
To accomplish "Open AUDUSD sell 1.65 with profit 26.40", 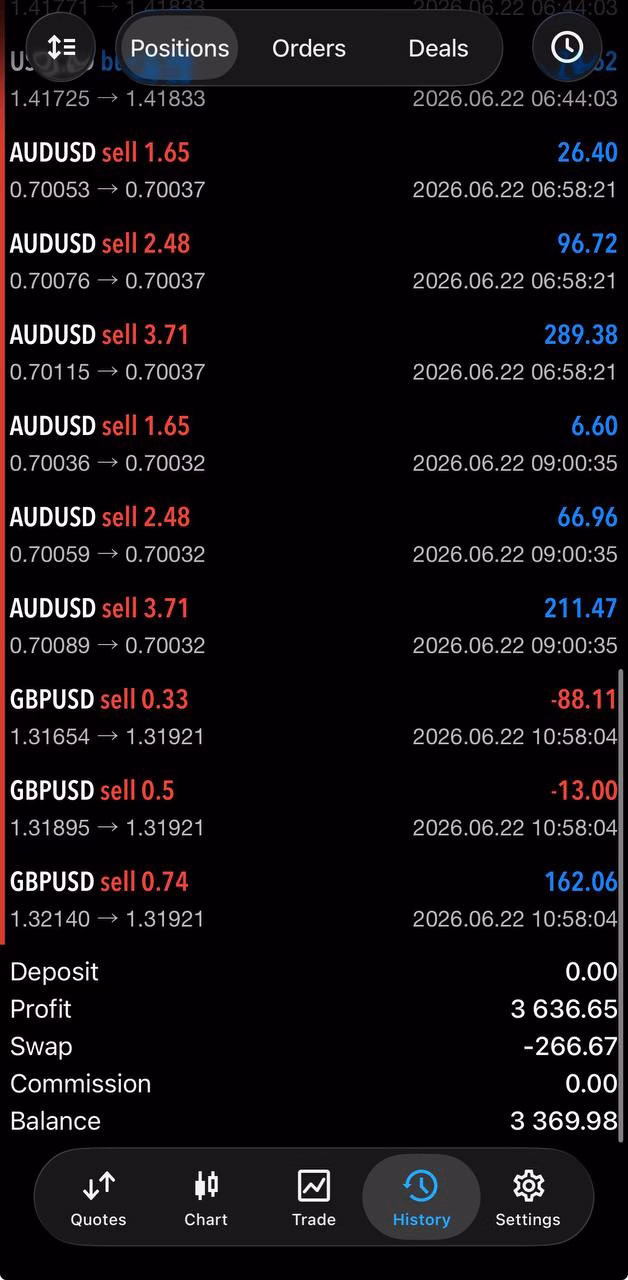I will tap(314, 170).
